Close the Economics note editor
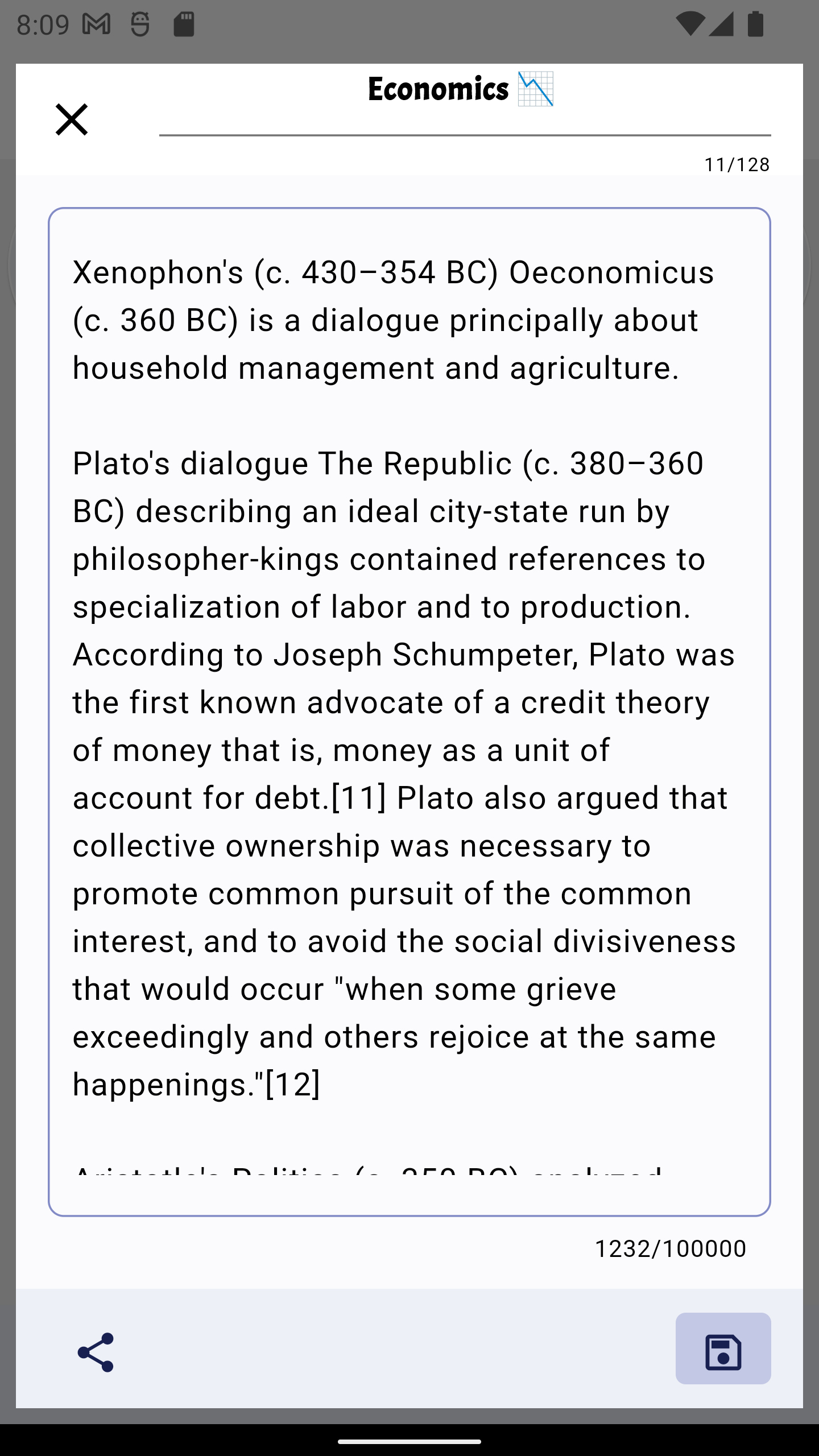Screen dimensions: 819x1456 click(x=72, y=119)
